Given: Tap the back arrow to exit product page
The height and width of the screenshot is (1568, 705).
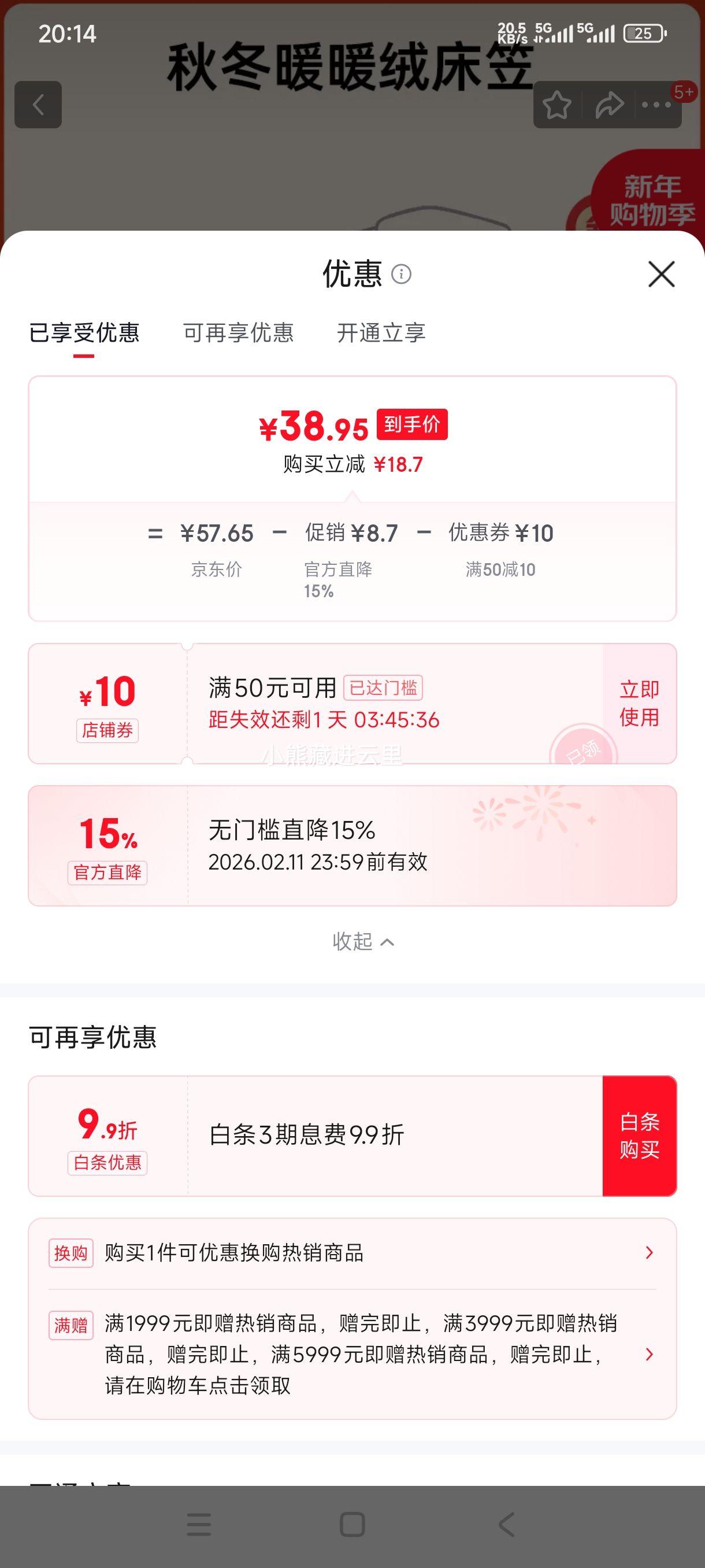Looking at the screenshot, I should point(38,105).
